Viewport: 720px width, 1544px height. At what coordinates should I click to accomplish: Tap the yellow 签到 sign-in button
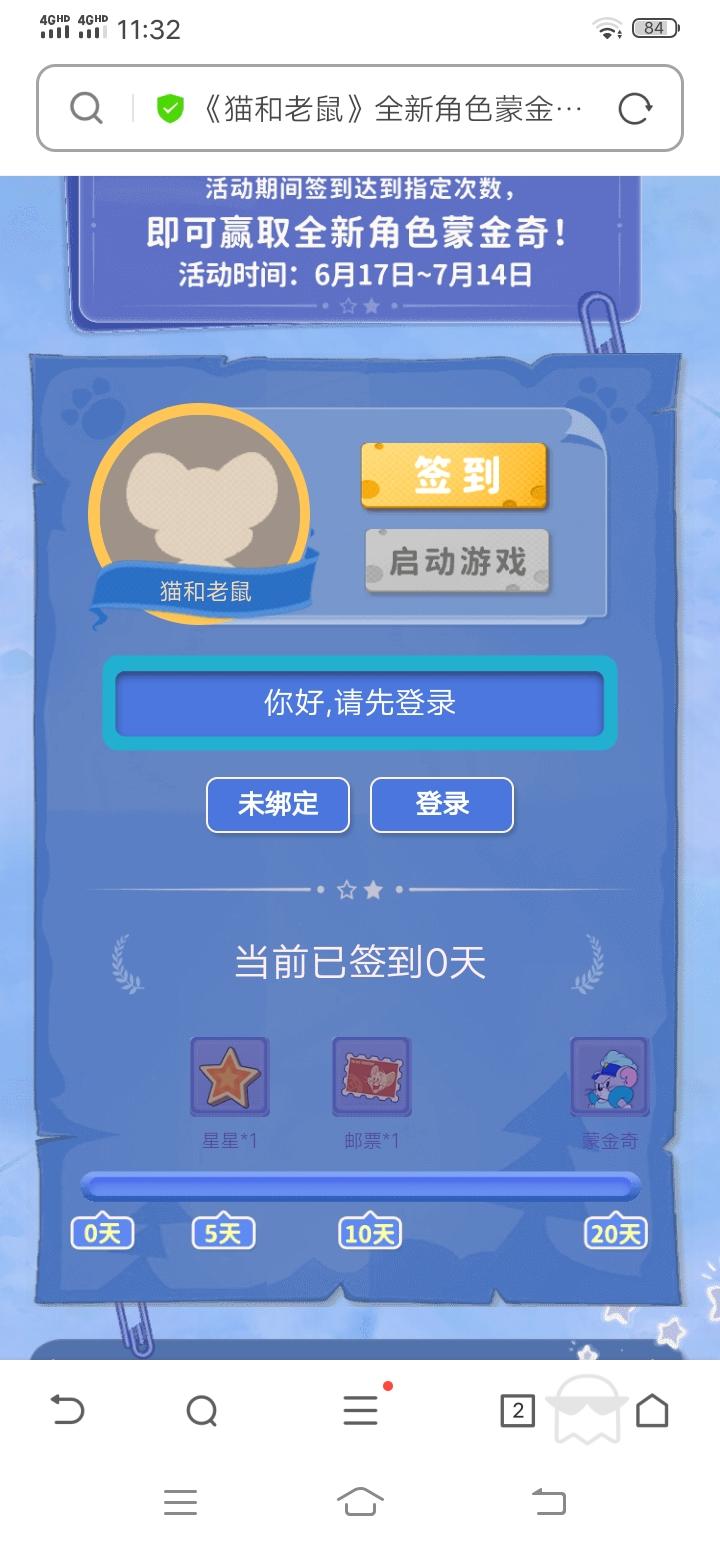[x=455, y=477]
